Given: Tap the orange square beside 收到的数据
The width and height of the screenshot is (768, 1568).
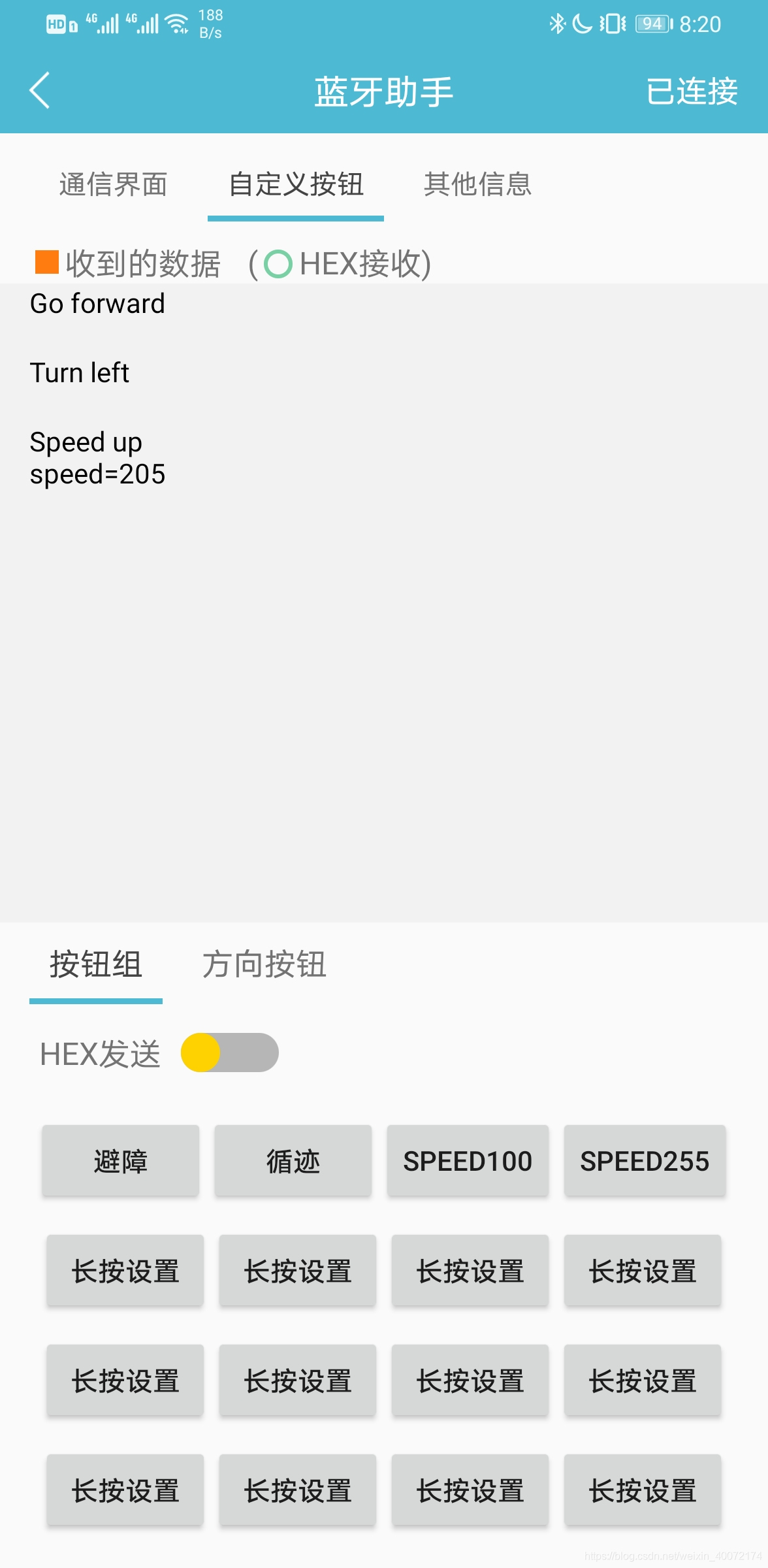Looking at the screenshot, I should (47, 263).
